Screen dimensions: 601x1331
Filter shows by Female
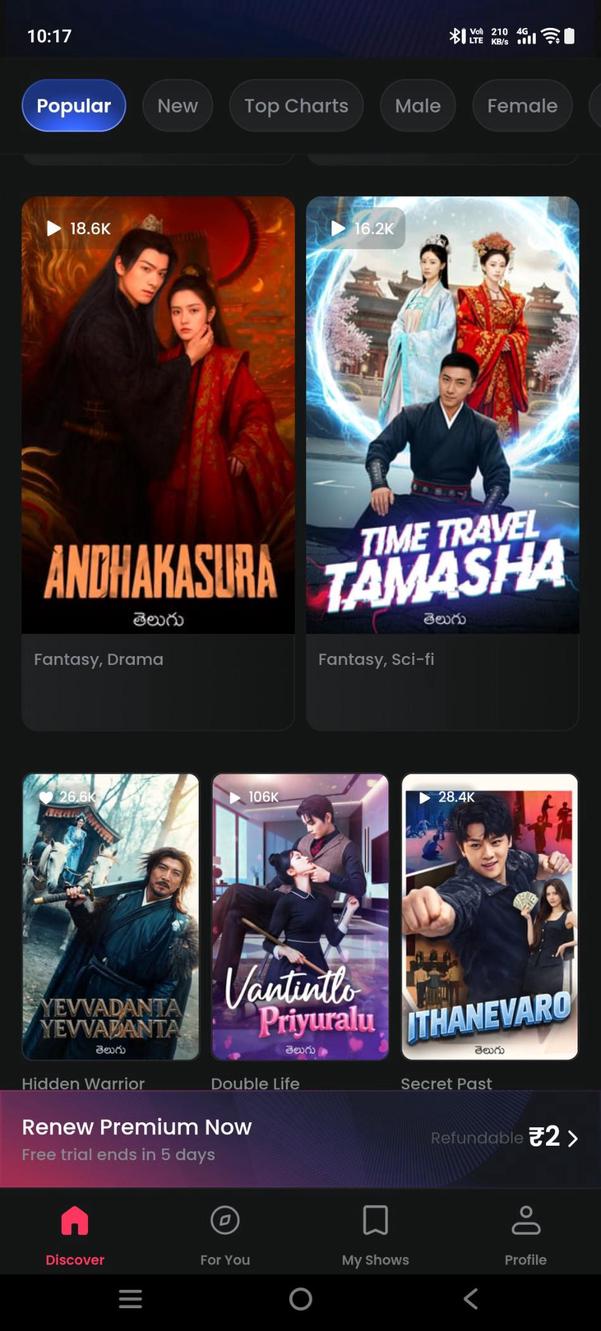pyautogui.click(x=521, y=106)
